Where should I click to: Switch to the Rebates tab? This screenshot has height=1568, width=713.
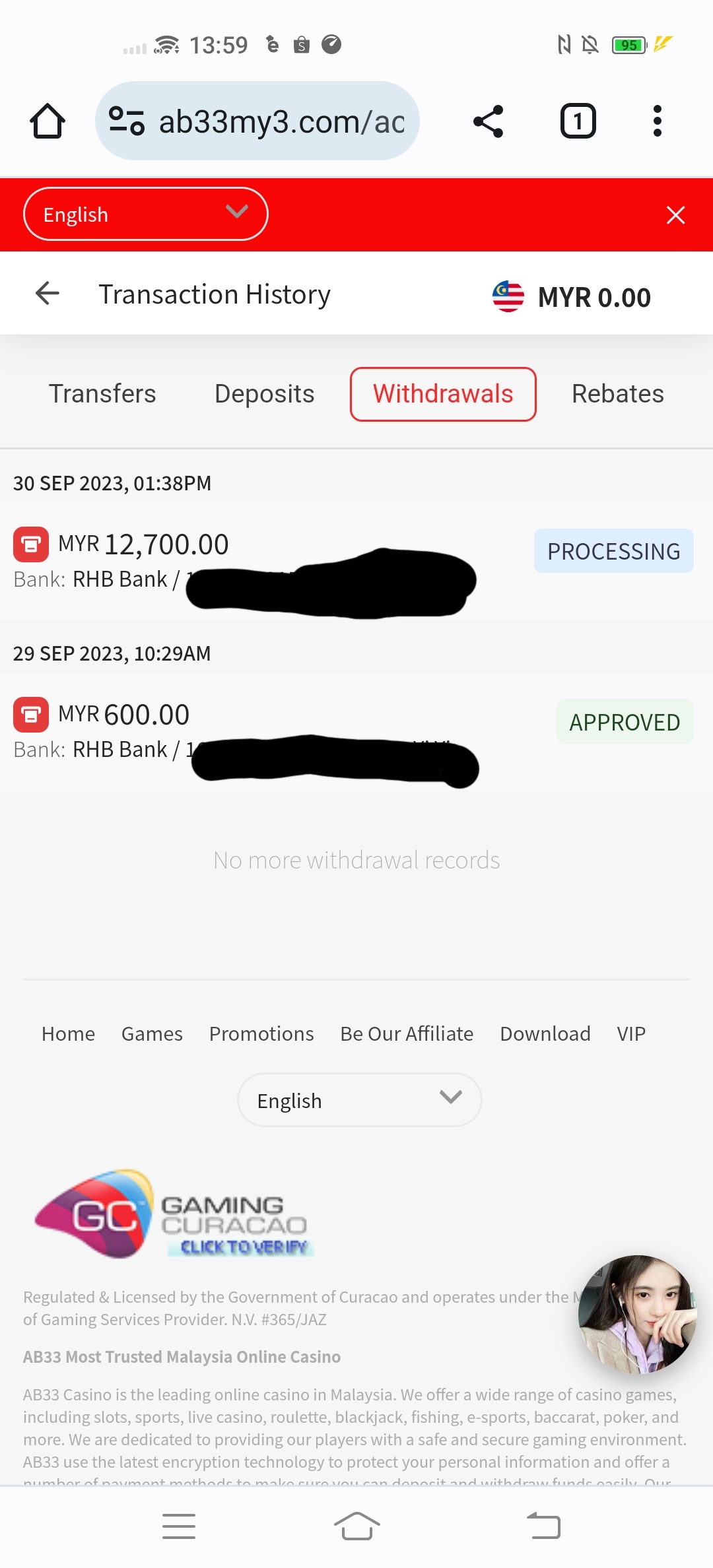617,394
